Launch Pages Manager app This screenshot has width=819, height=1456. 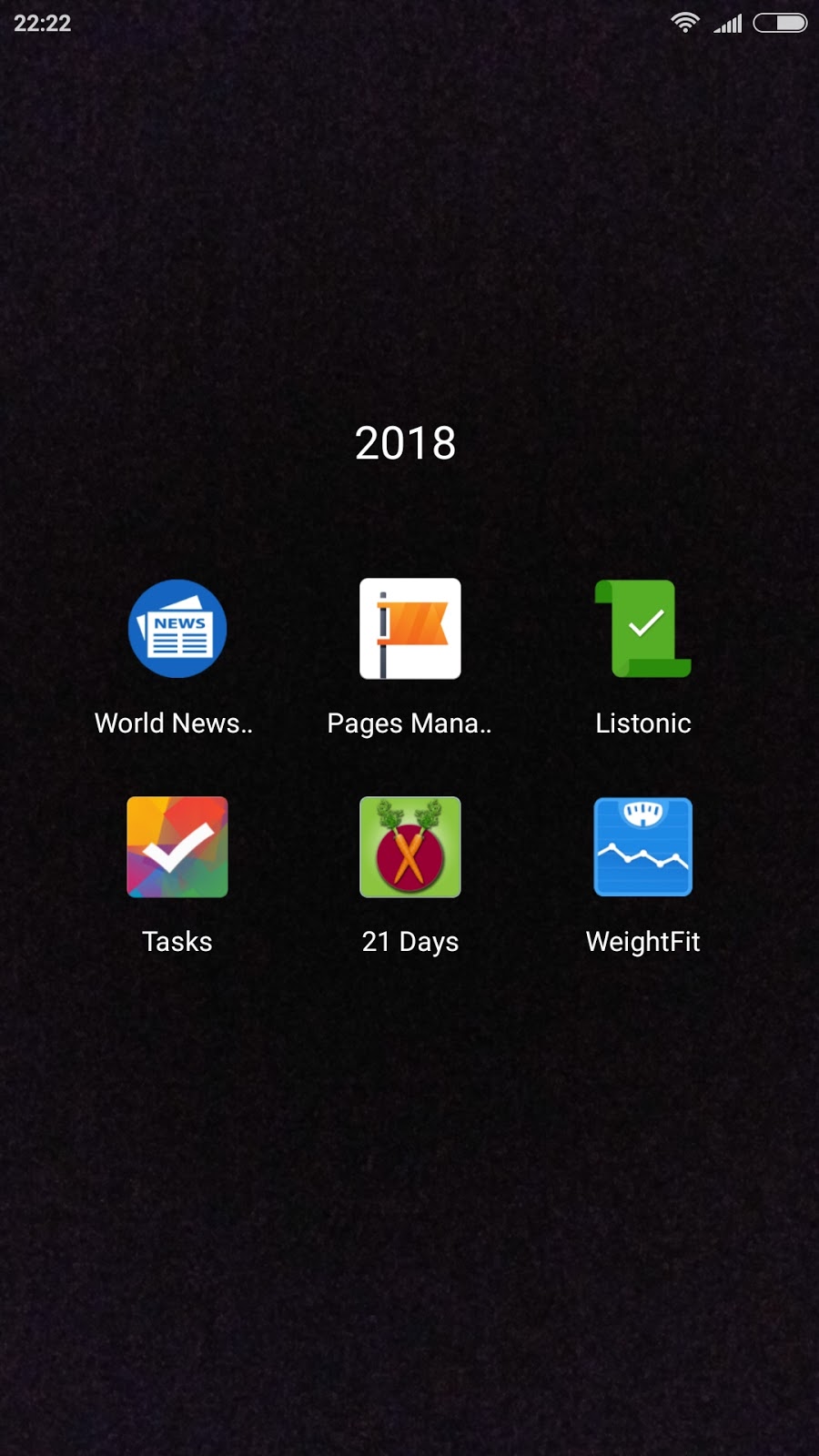coord(410,629)
